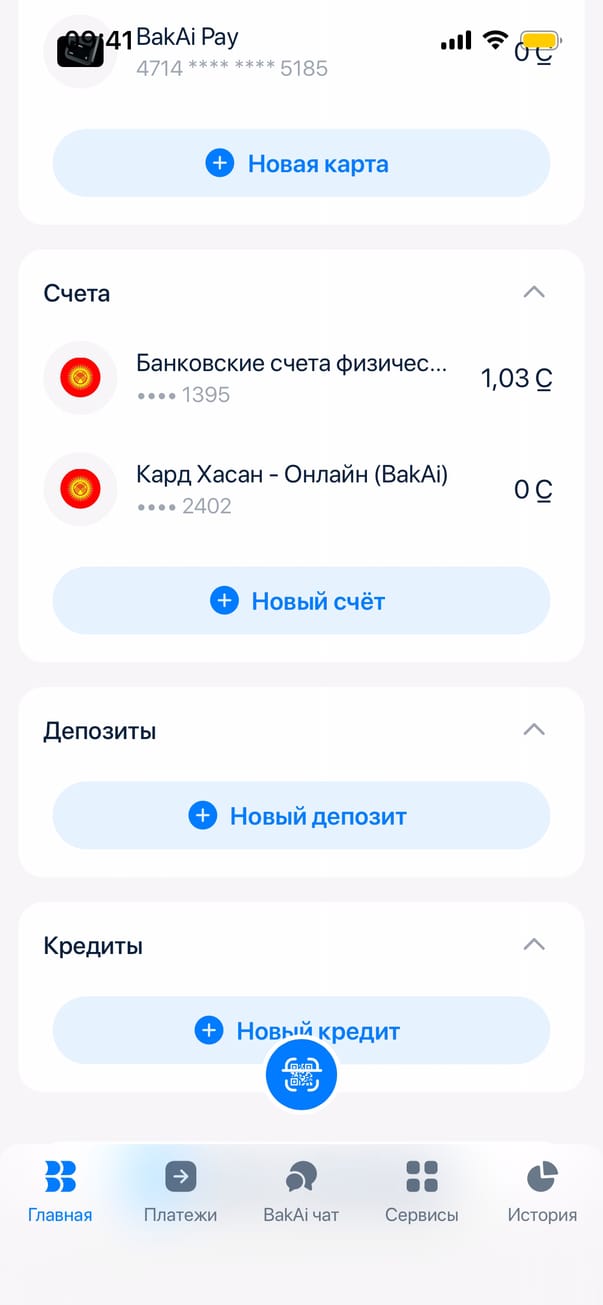Open the BakAi Pay card ending 5185
Viewport: 603px width, 1305px height.
point(300,52)
